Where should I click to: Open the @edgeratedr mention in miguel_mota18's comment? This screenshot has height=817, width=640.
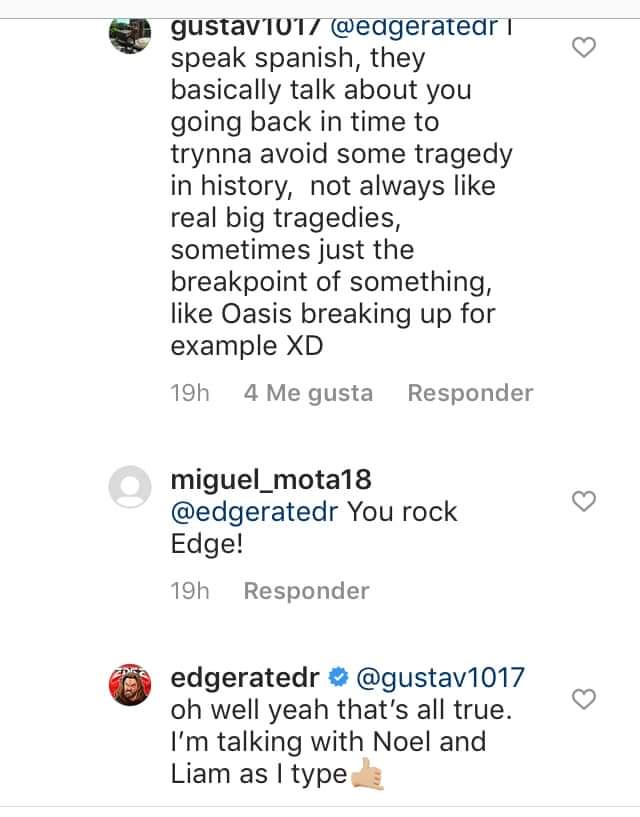click(x=256, y=512)
